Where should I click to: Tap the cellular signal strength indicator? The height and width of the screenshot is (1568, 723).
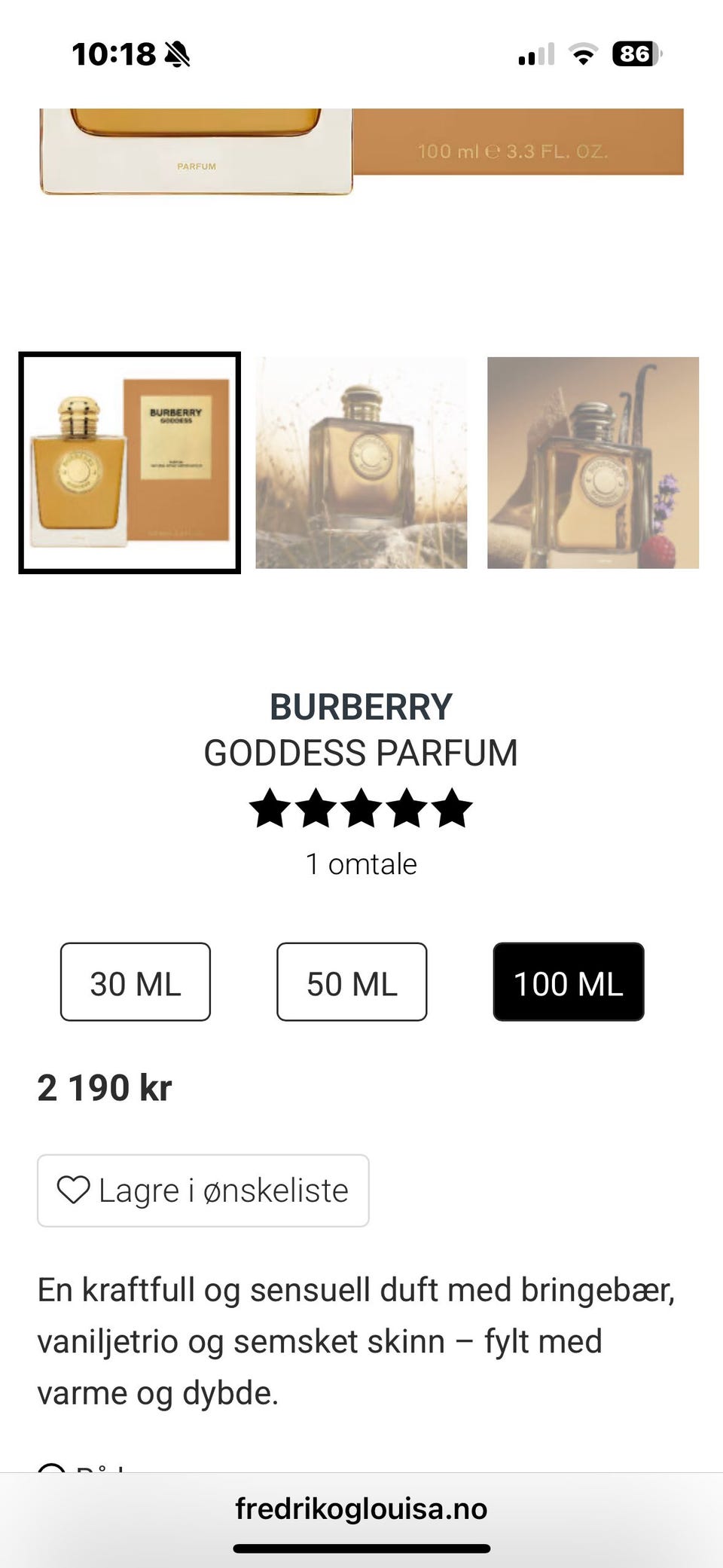(534, 53)
